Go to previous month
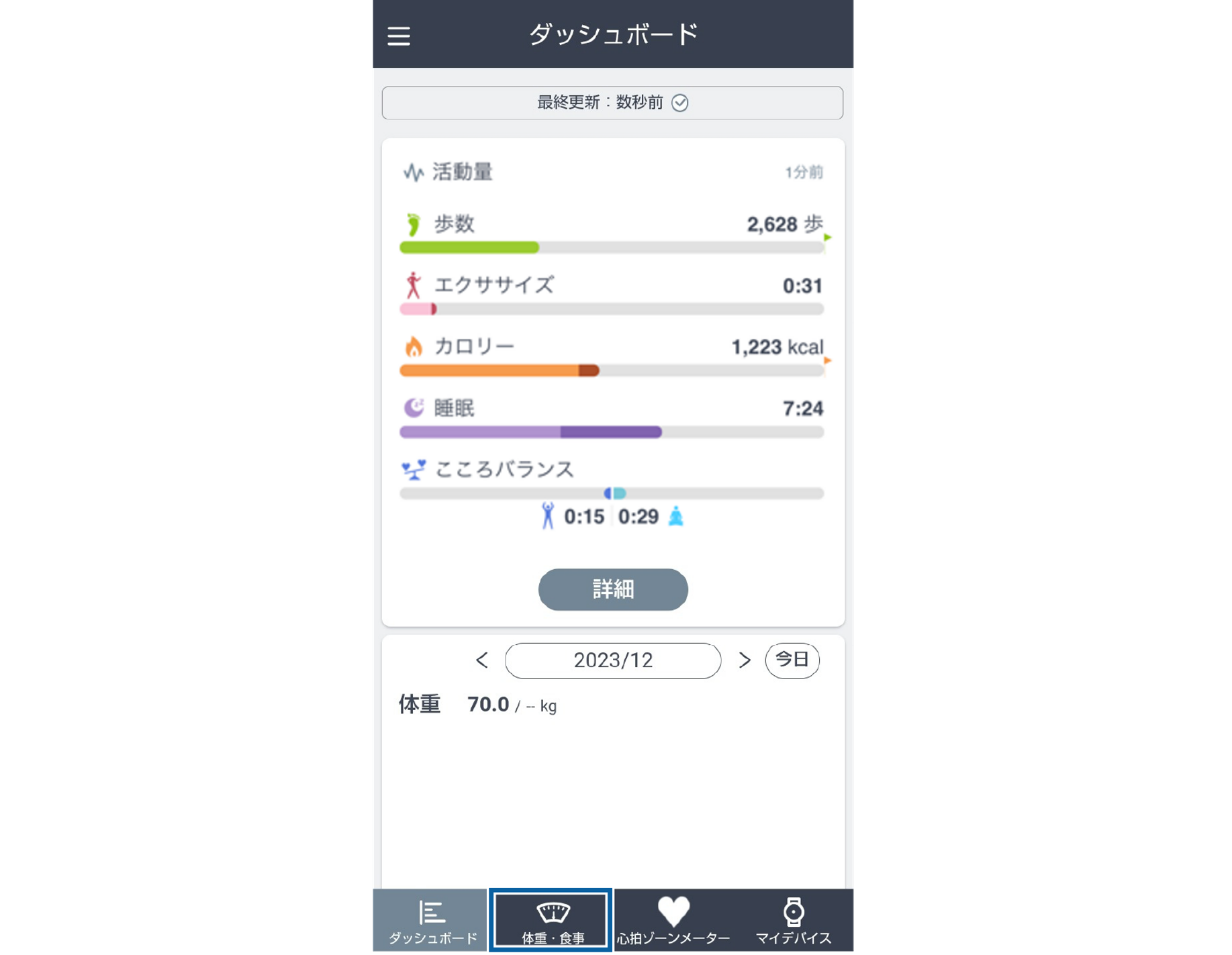Viewport: 1232px width, 955px height. [482, 660]
